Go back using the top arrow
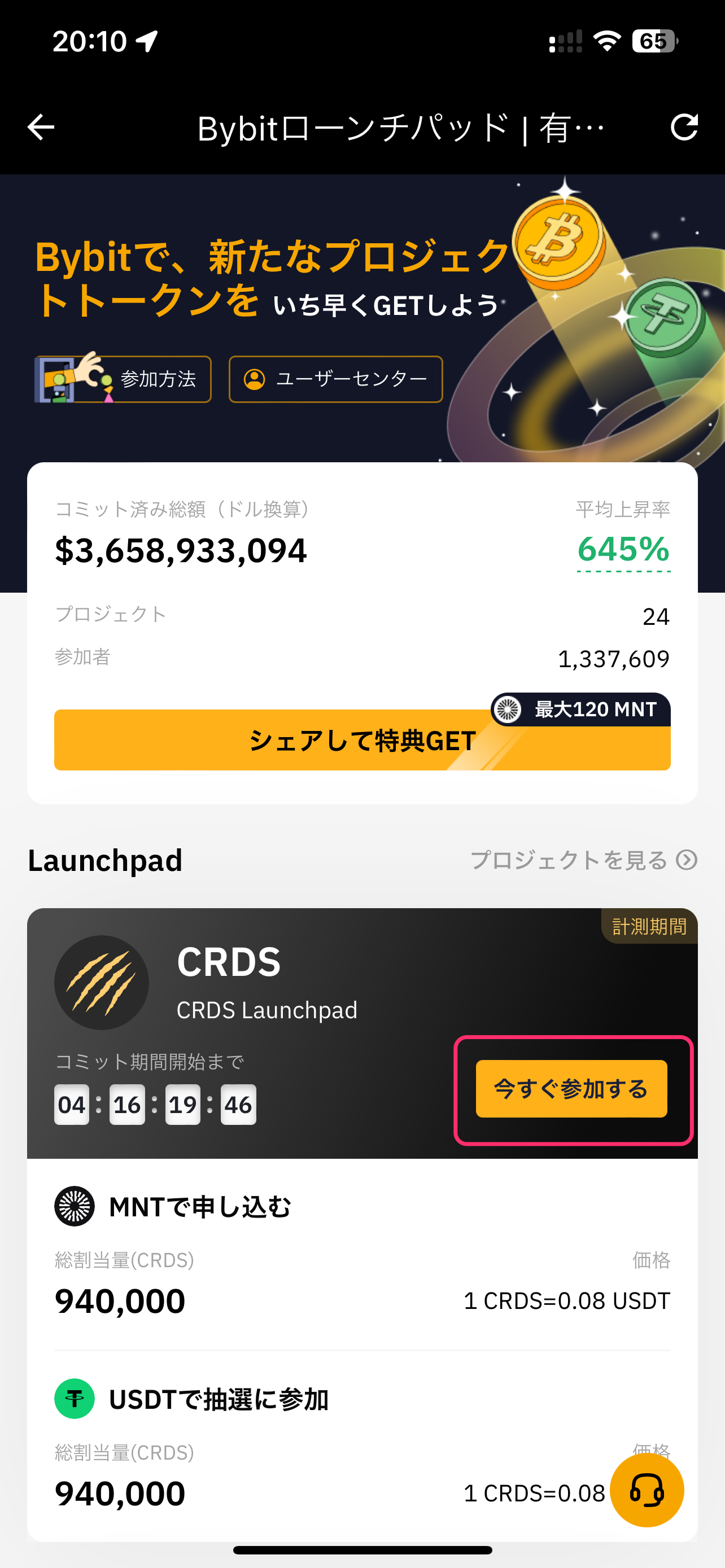The image size is (725, 1568). click(41, 127)
